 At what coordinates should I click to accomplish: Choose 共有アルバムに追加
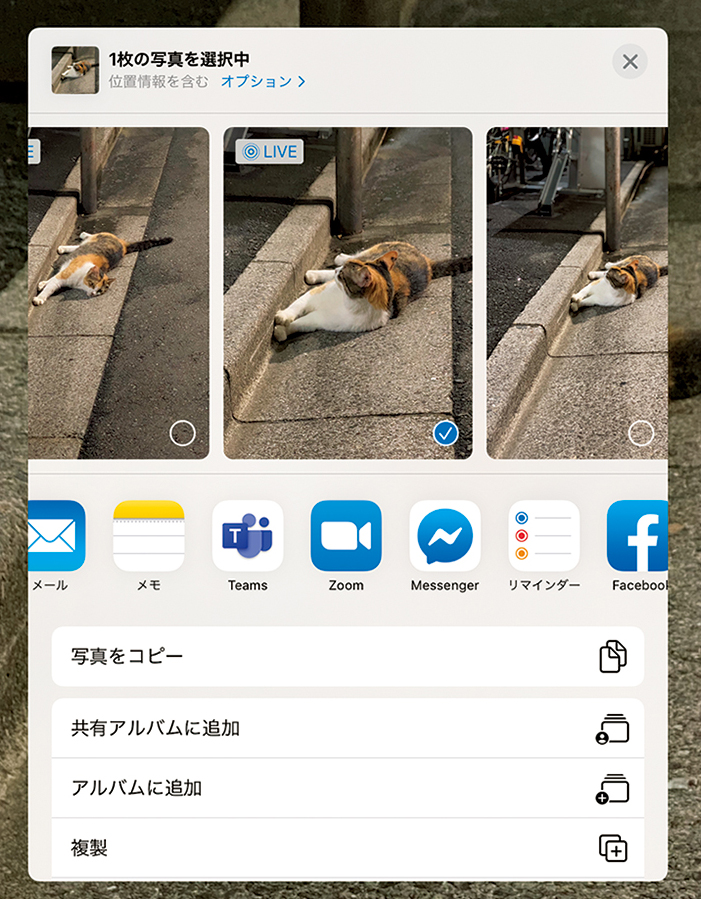point(347,728)
